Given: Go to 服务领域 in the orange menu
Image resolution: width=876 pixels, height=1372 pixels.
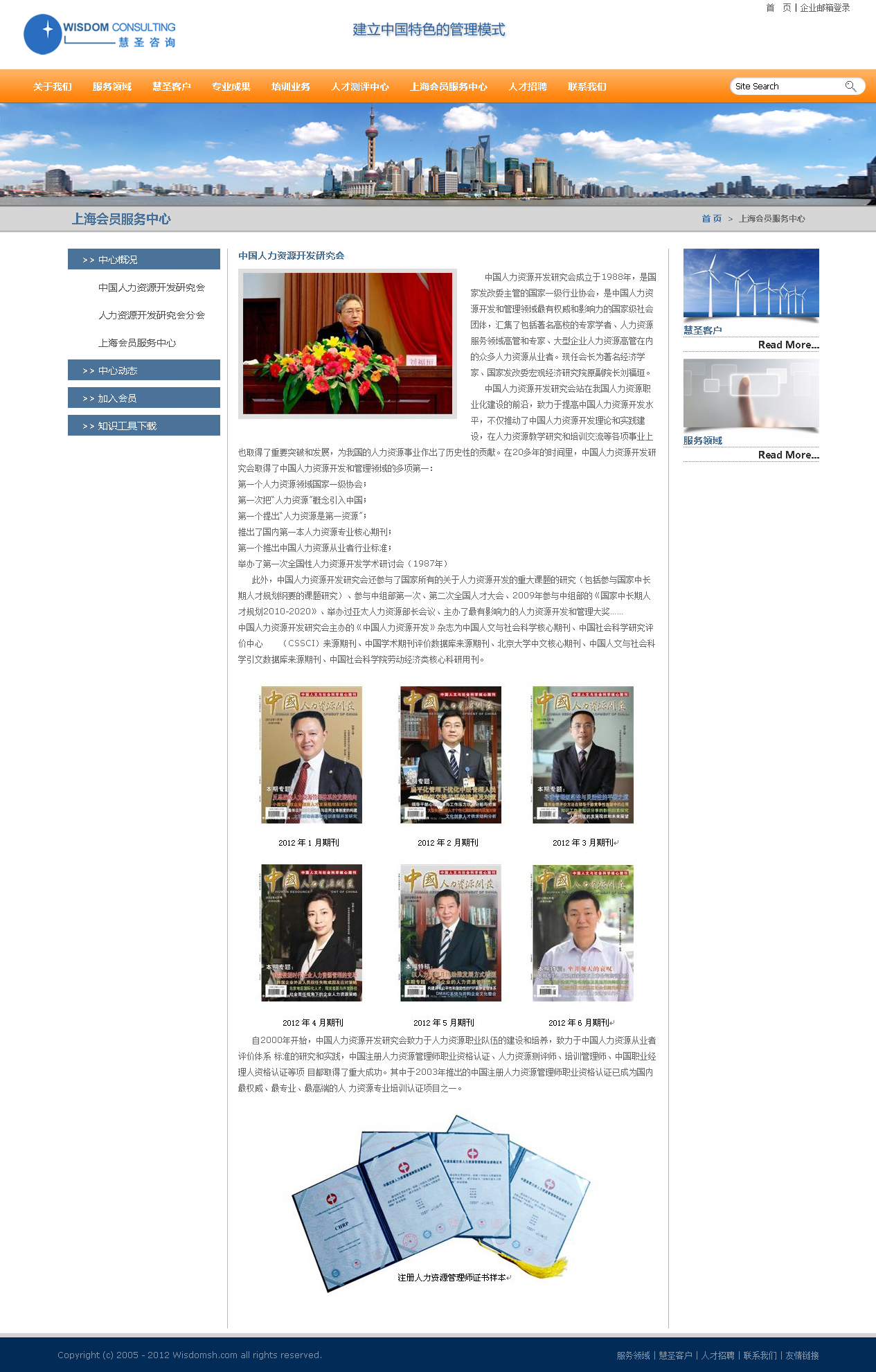Looking at the screenshot, I should (x=112, y=87).
